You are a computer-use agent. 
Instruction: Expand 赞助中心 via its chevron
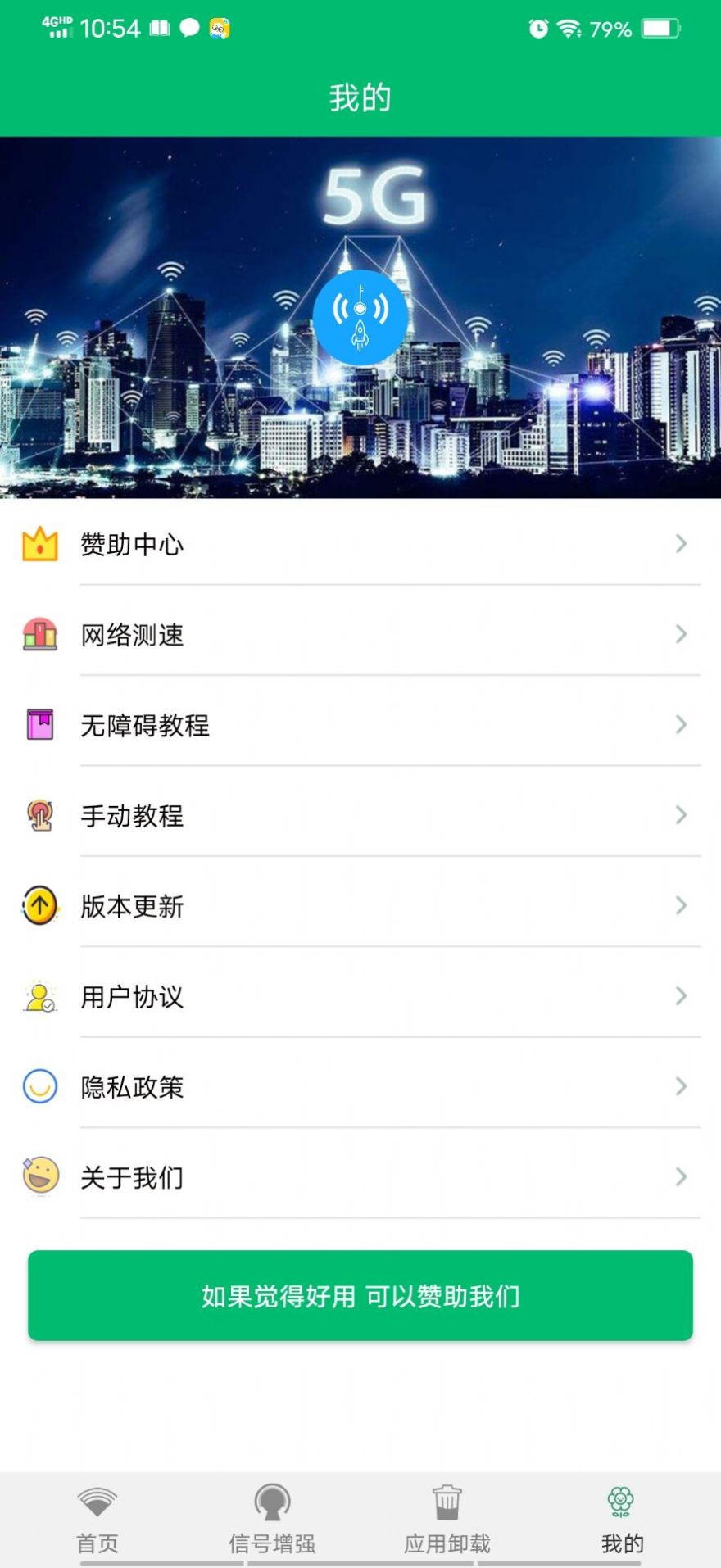pyautogui.click(x=681, y=542)
